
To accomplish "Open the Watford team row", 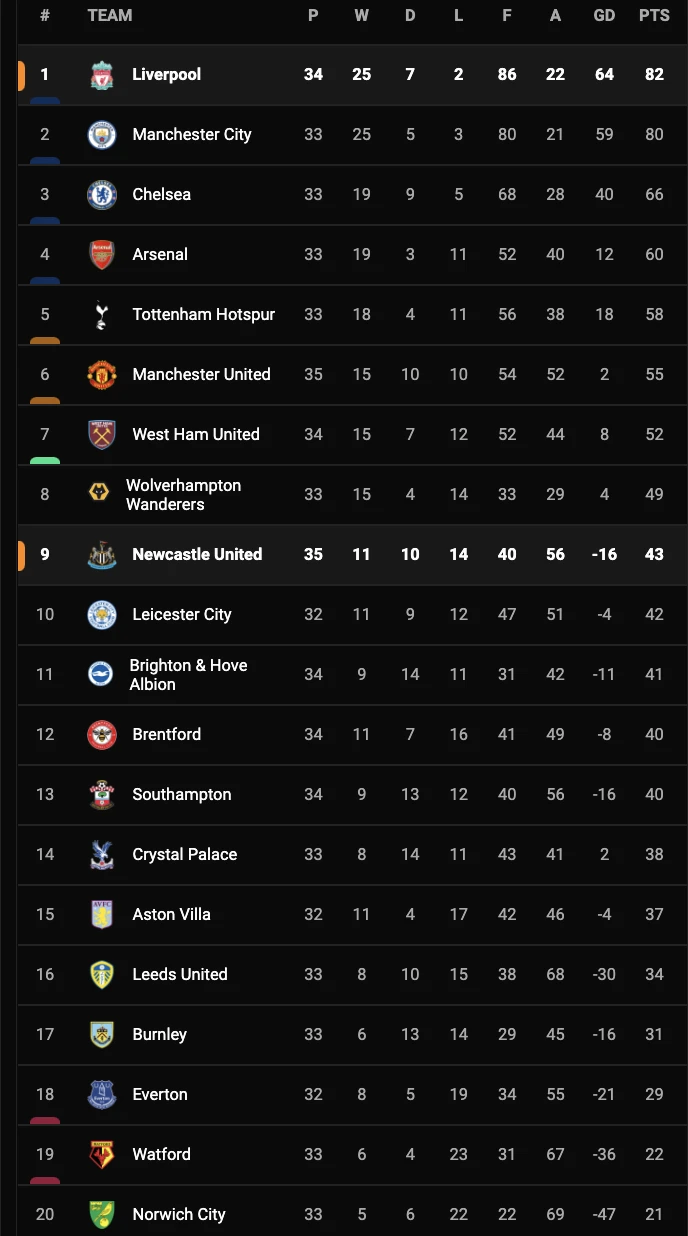I will (161, 1154).
